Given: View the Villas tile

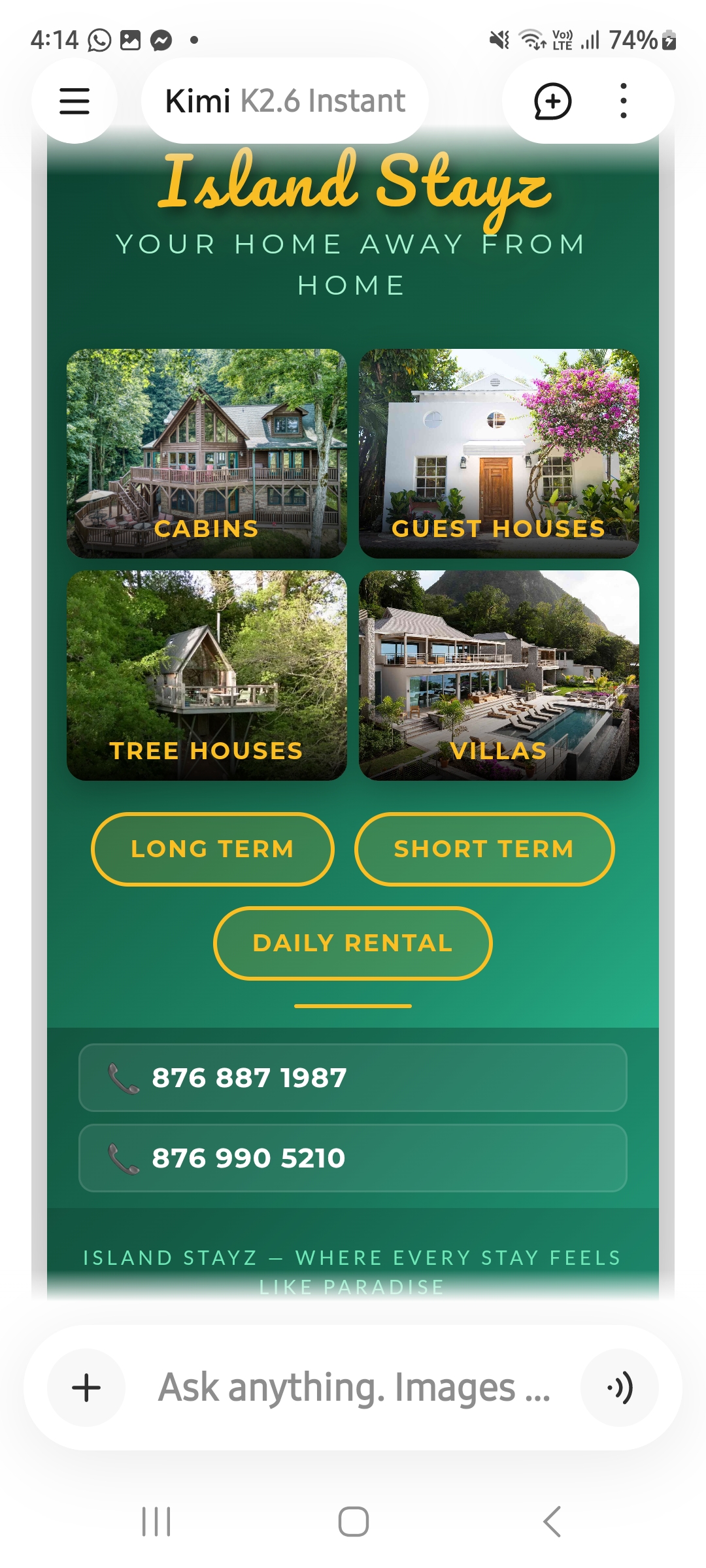Looking at the screenshot, I should pos(499,676).
